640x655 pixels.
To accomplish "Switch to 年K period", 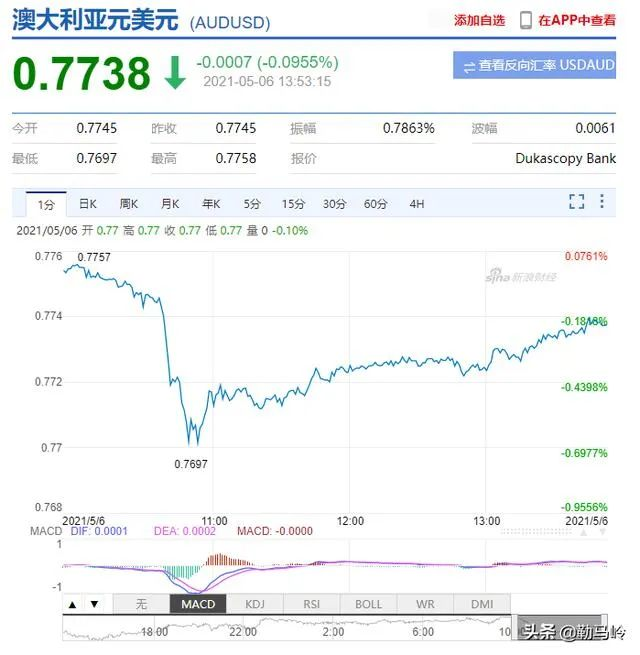I will (x=211, y=204).
